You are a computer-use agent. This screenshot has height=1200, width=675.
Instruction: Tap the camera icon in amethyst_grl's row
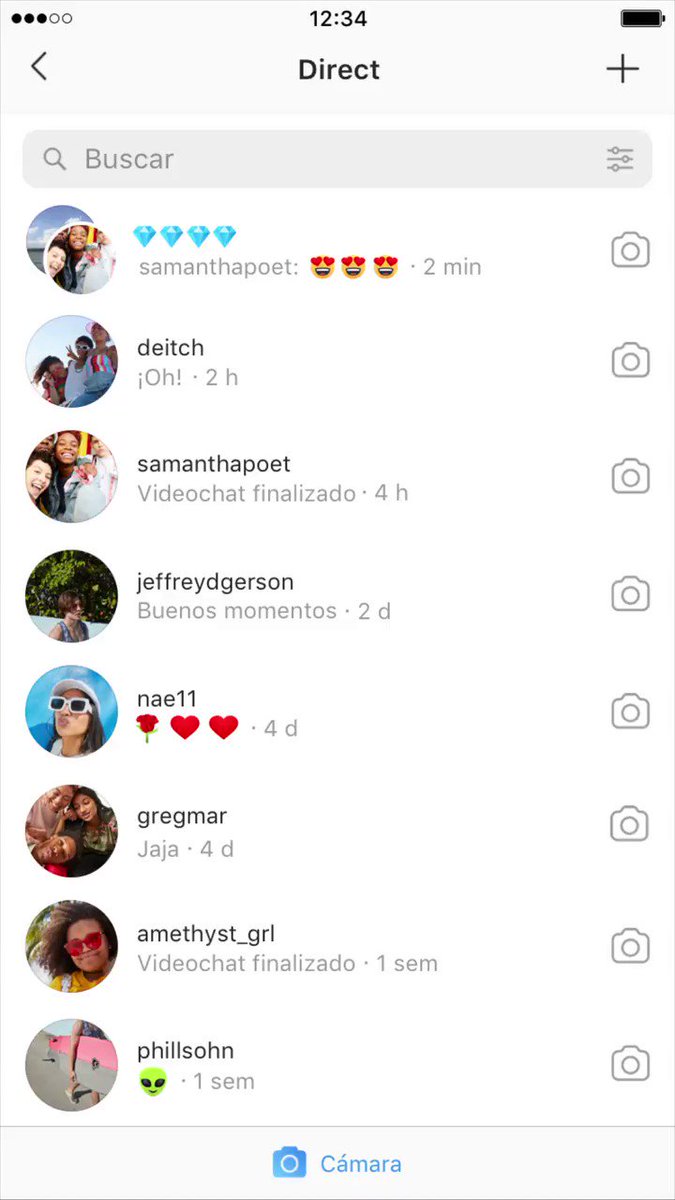630,946
